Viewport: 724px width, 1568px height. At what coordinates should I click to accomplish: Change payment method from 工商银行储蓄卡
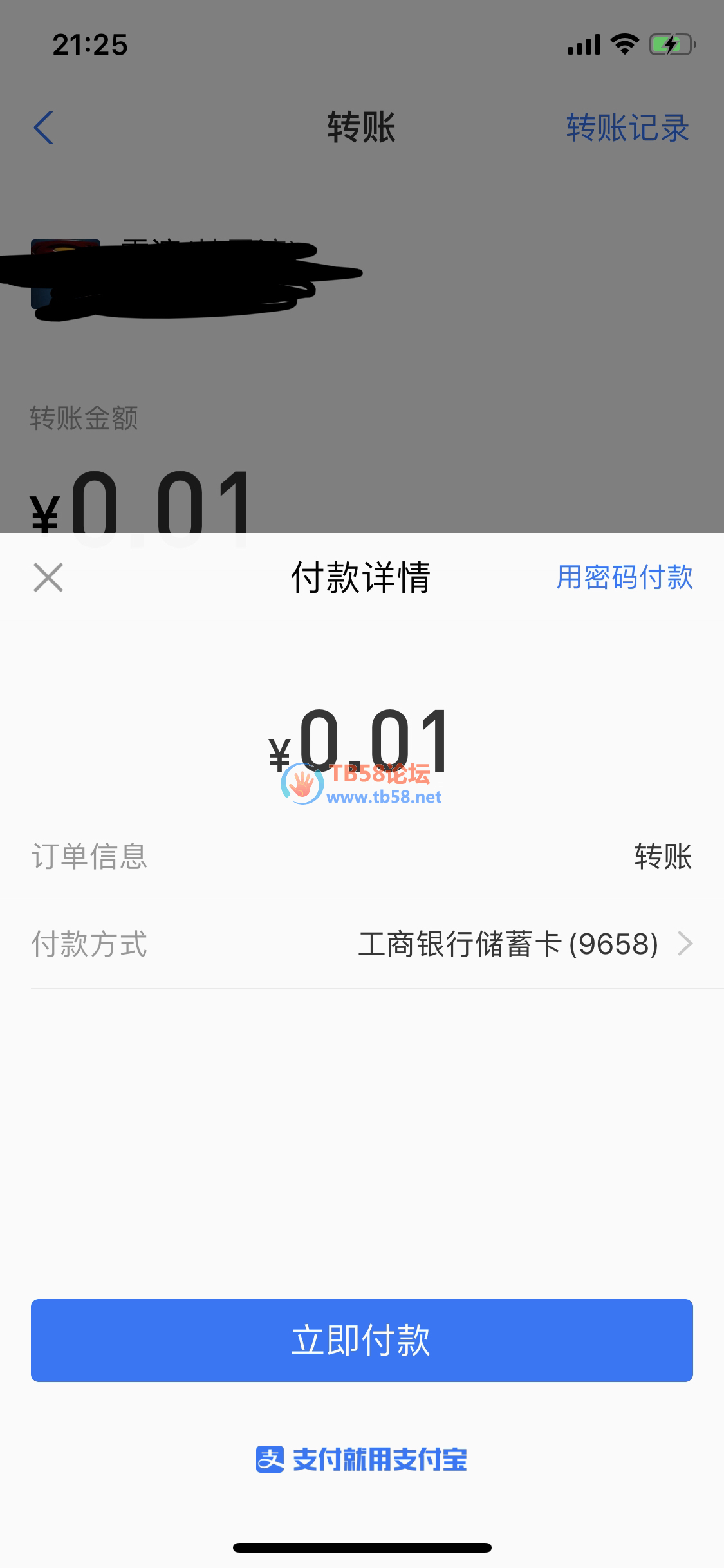point(524,944)
